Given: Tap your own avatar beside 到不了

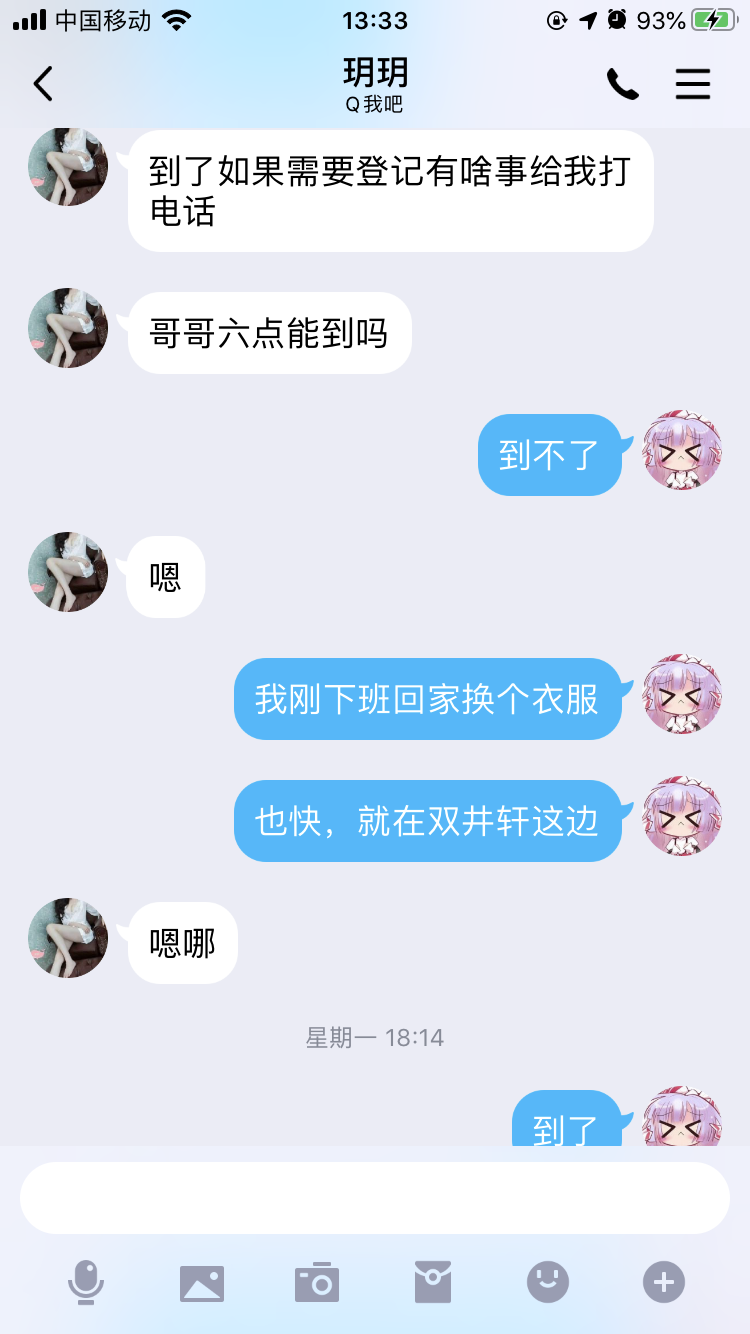Looking at the screenshot, I should pyautogui.click(x=681, y=455).
